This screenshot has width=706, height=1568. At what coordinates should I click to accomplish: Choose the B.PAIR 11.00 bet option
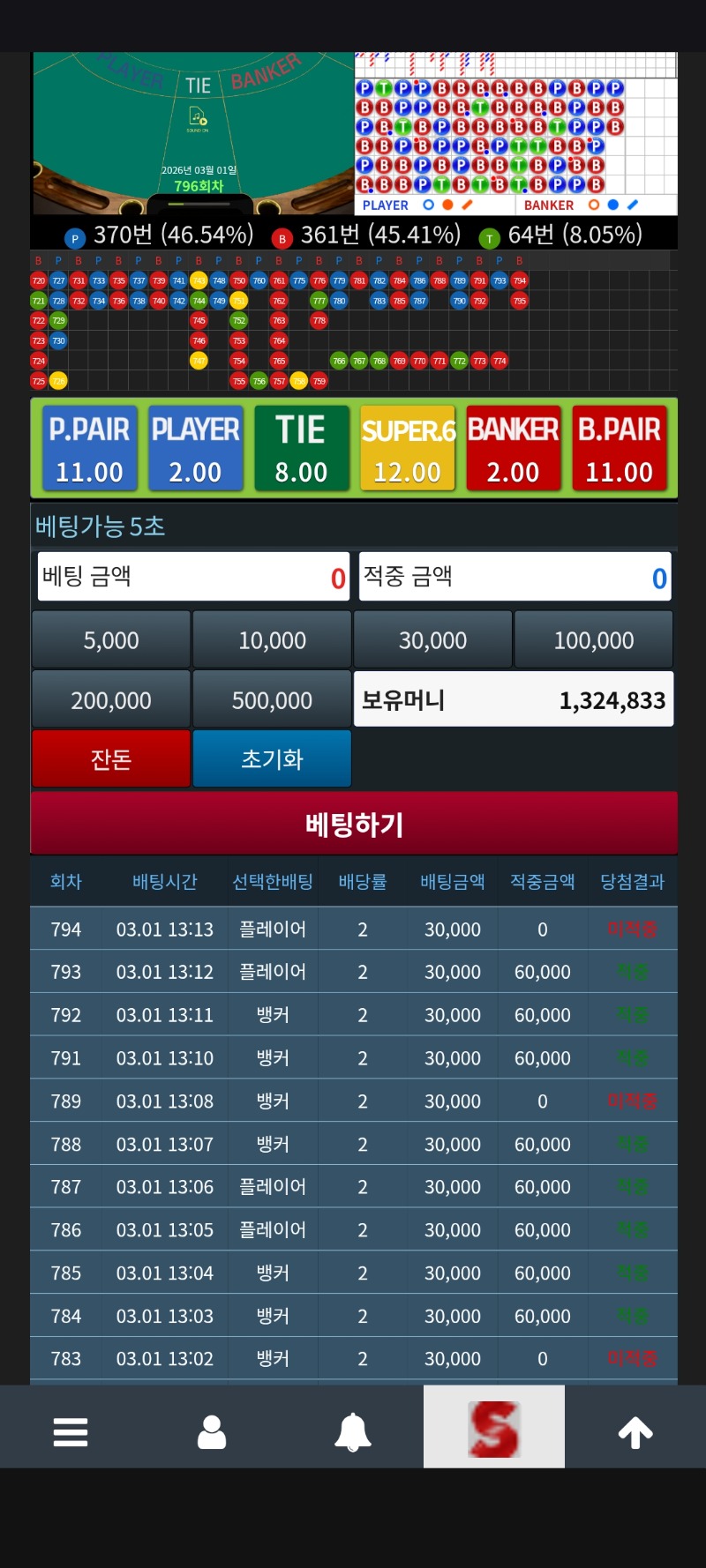[x=619, y=448]
